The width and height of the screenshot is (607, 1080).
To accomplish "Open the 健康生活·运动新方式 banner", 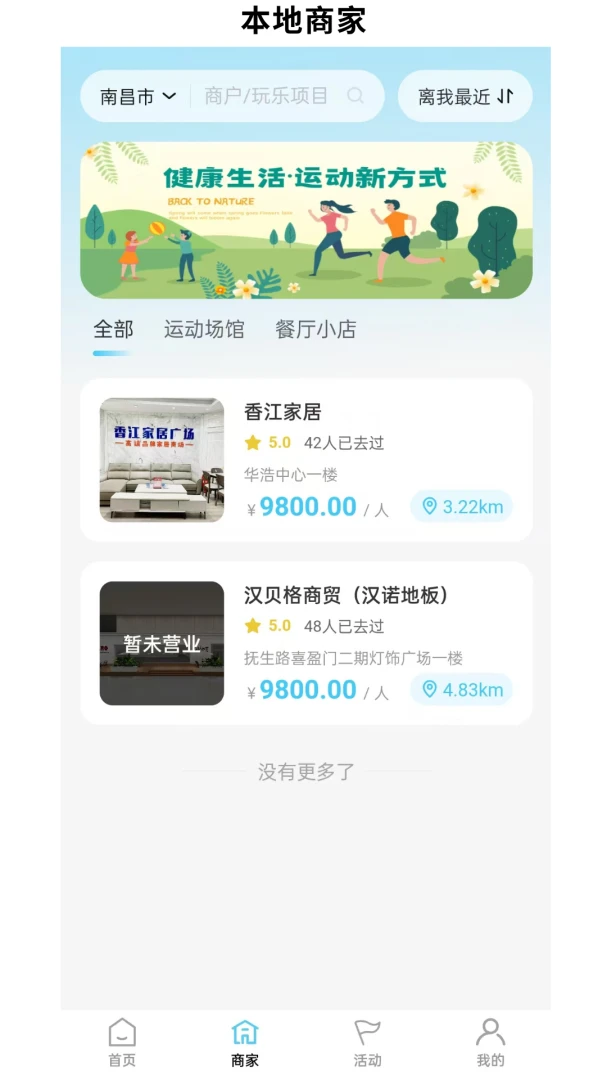I will (x=306, y=220).
